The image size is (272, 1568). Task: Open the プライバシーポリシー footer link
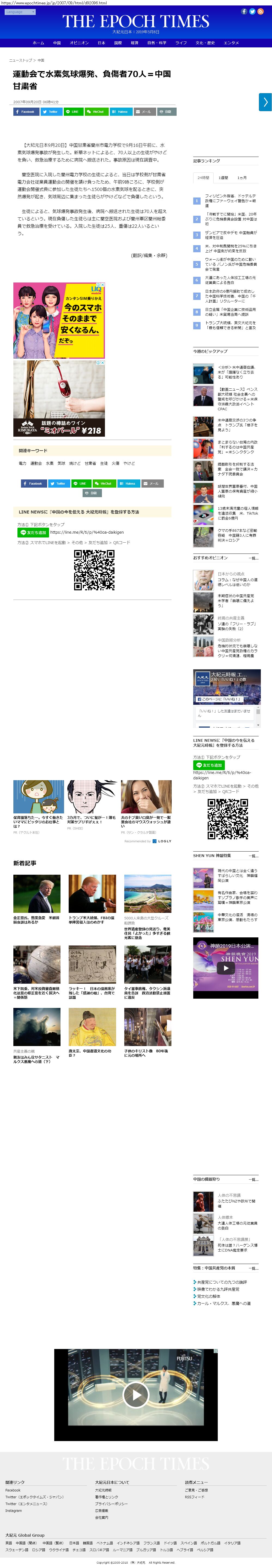tap(110, 1503)
